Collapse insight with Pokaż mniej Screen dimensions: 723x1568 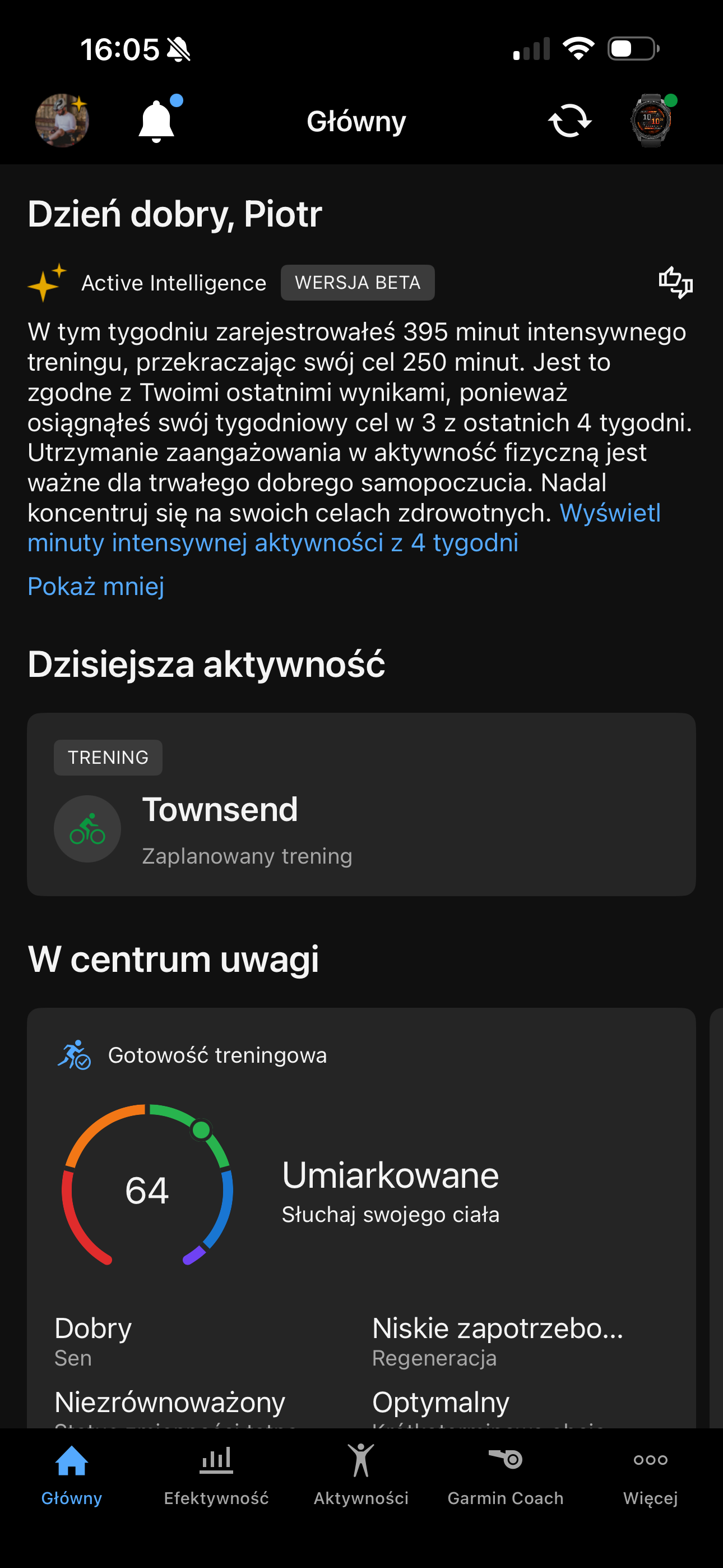[x=95, y=586]
